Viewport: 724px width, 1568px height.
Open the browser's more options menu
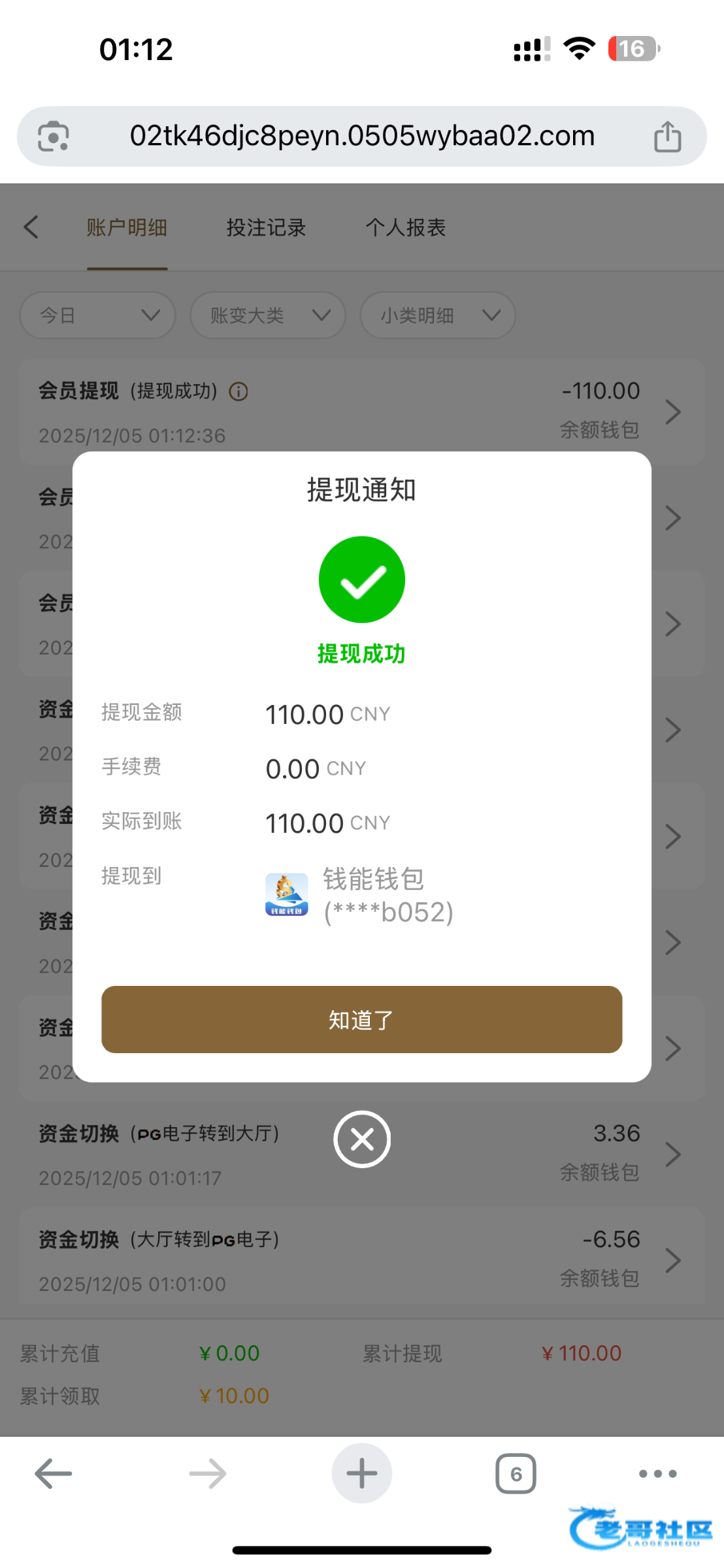657,1474
